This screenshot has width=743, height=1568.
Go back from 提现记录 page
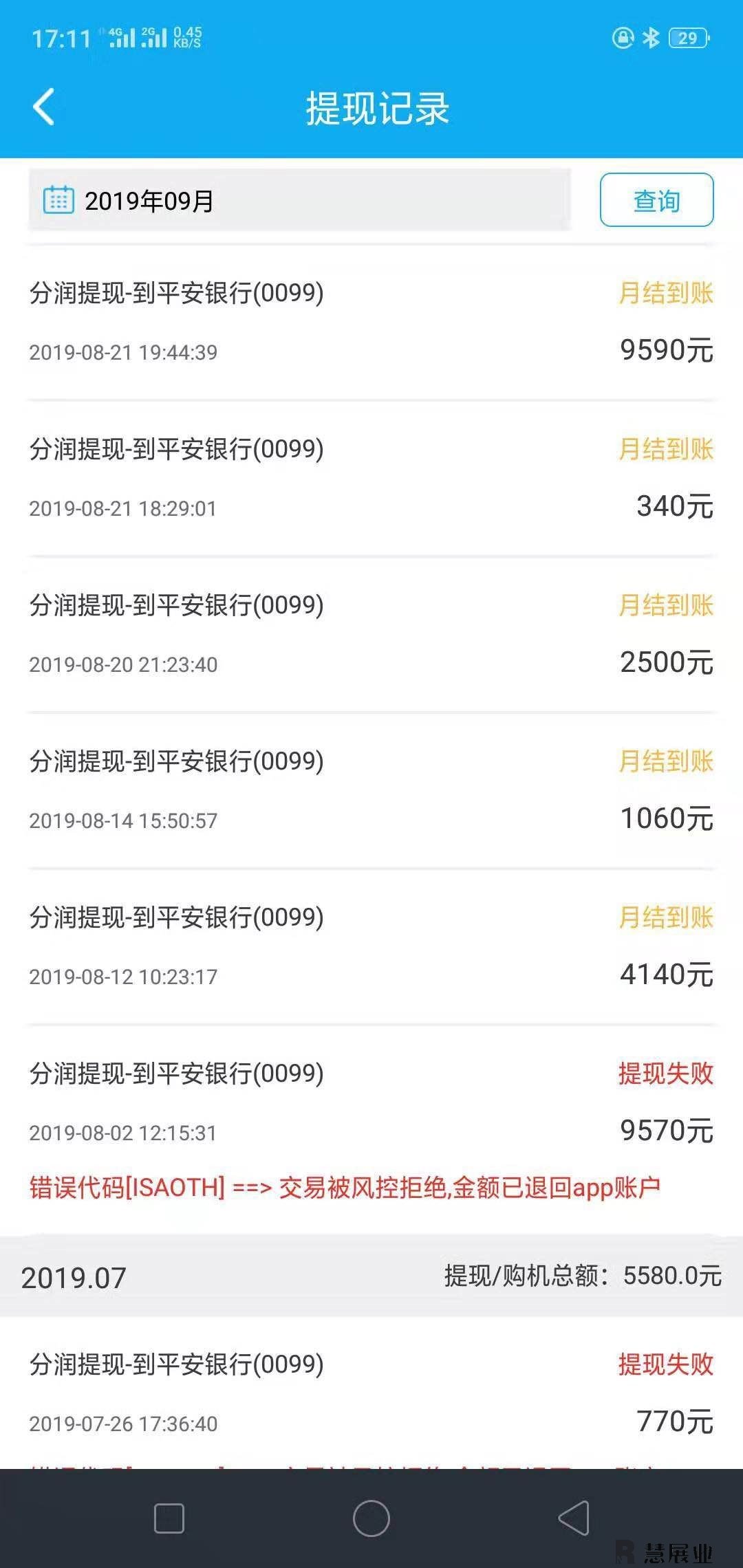44,107
